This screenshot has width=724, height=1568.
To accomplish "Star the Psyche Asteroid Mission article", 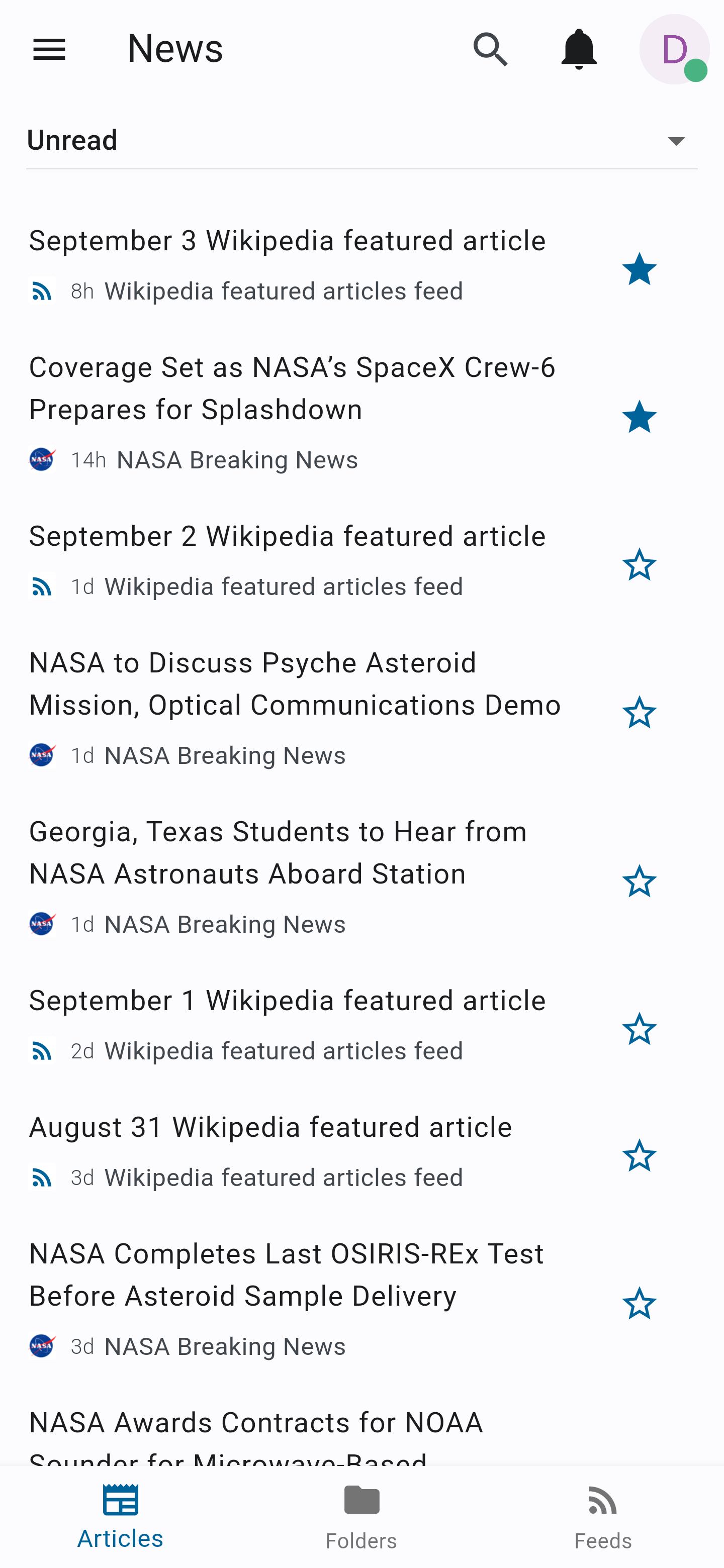I will 640,712.
